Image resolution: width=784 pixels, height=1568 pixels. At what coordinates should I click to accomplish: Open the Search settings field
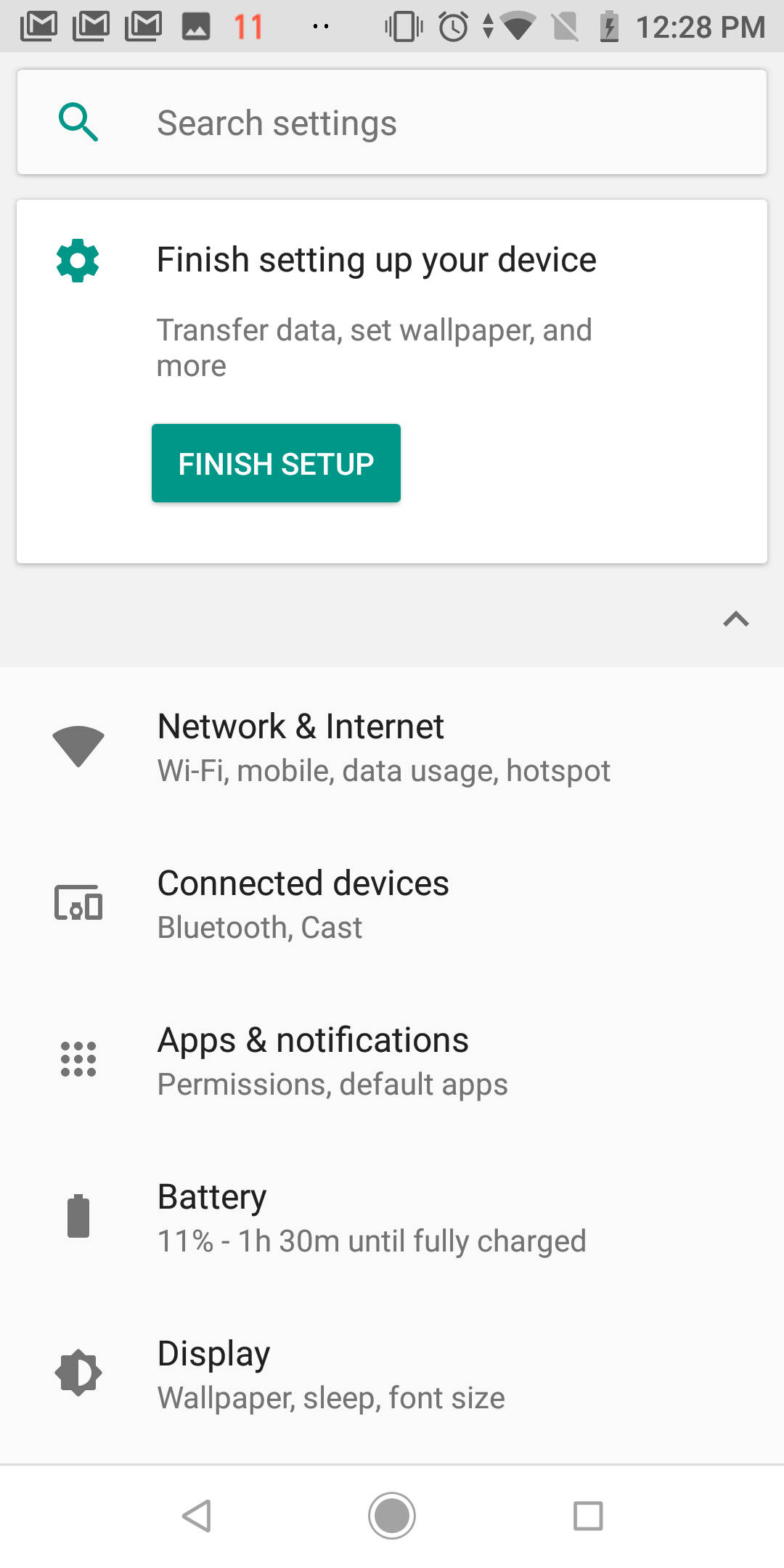pos(392,122)
